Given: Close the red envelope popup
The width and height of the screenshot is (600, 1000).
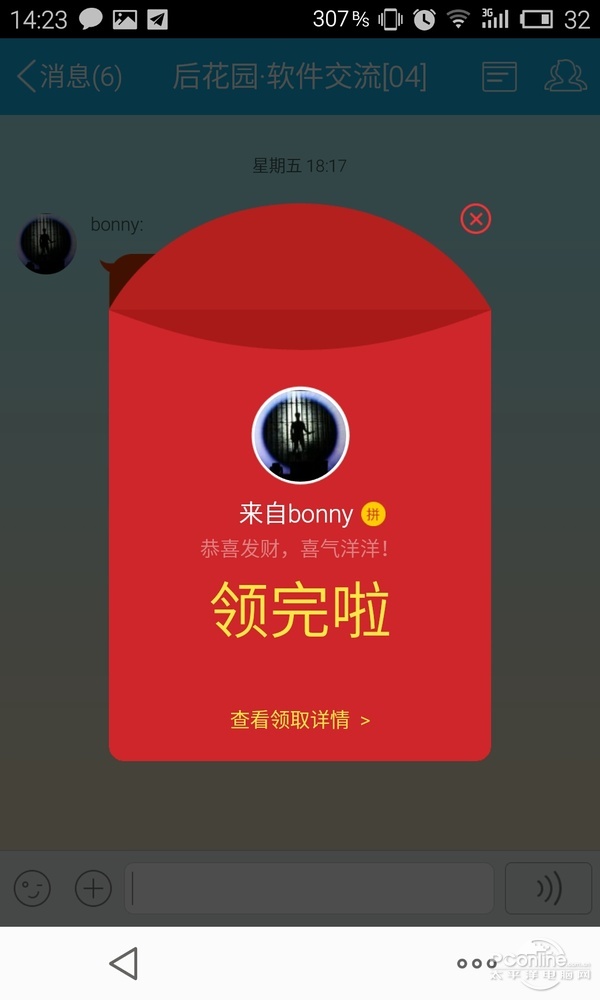Looking at the screenshot, I should [476, 219].
